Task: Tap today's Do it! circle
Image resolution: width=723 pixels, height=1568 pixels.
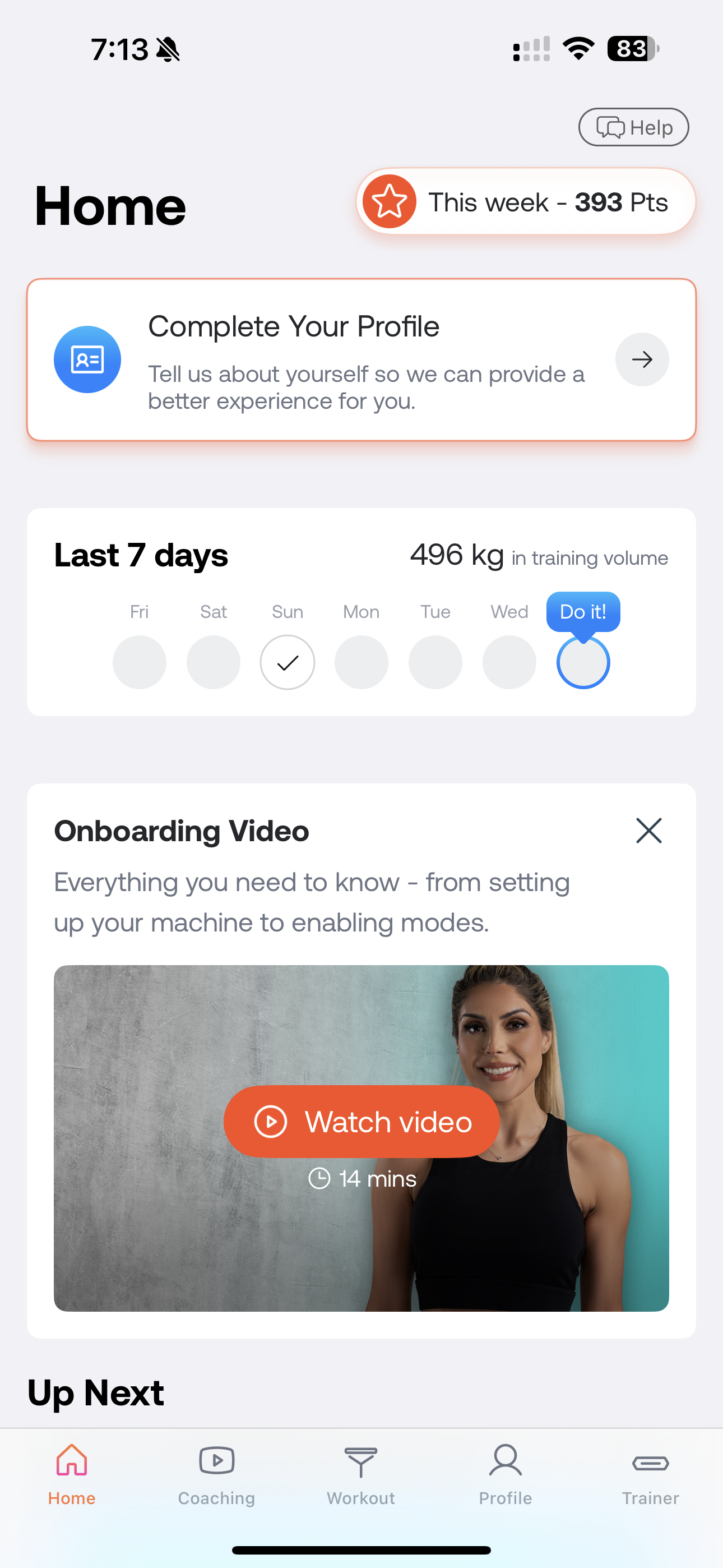Action: click(x=583, y=662)
